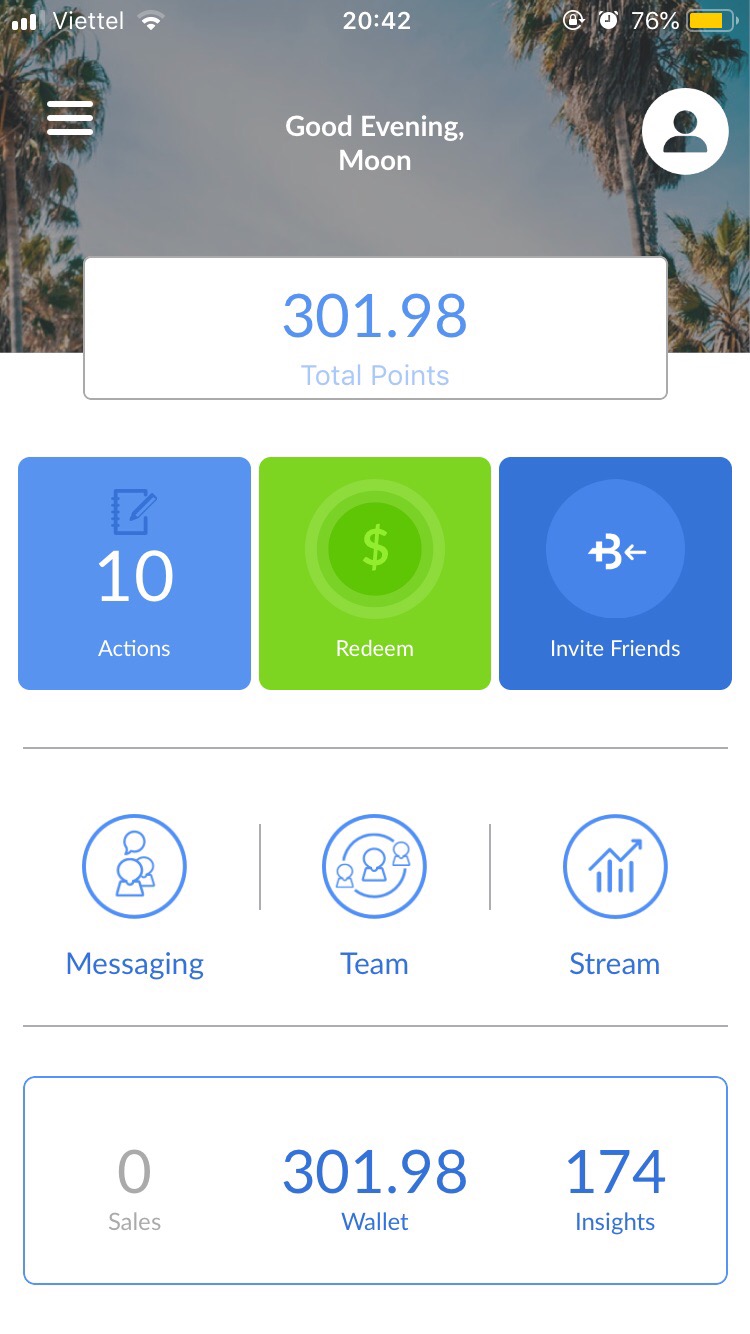Check the Wallet balance

tap(375, 1186)
